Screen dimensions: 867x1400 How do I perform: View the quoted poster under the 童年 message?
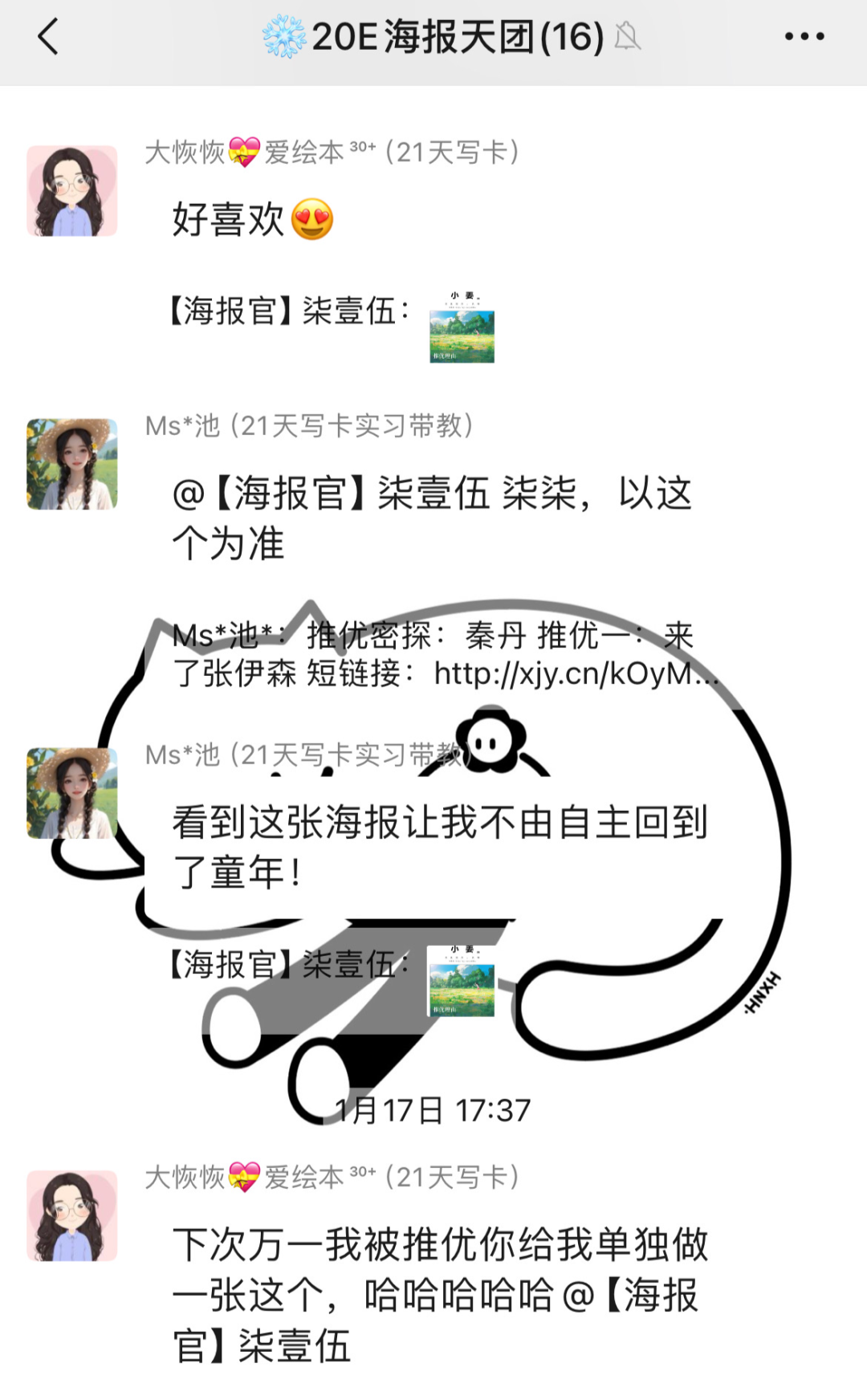click(461, 981)
